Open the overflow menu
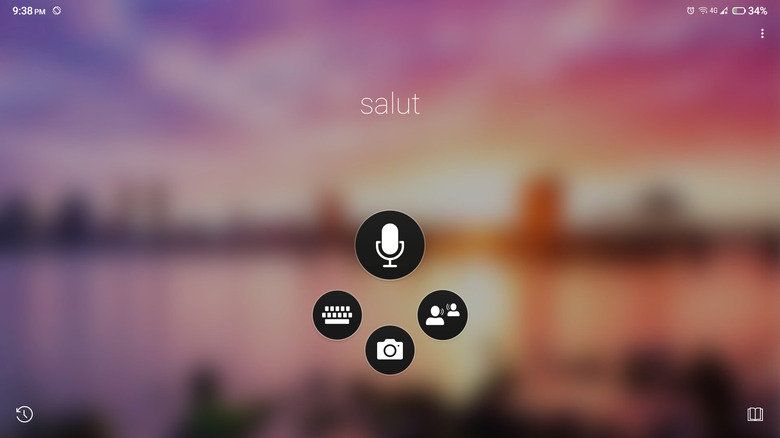The height and width of the screenshot is (438, 780). coord(762,34)
